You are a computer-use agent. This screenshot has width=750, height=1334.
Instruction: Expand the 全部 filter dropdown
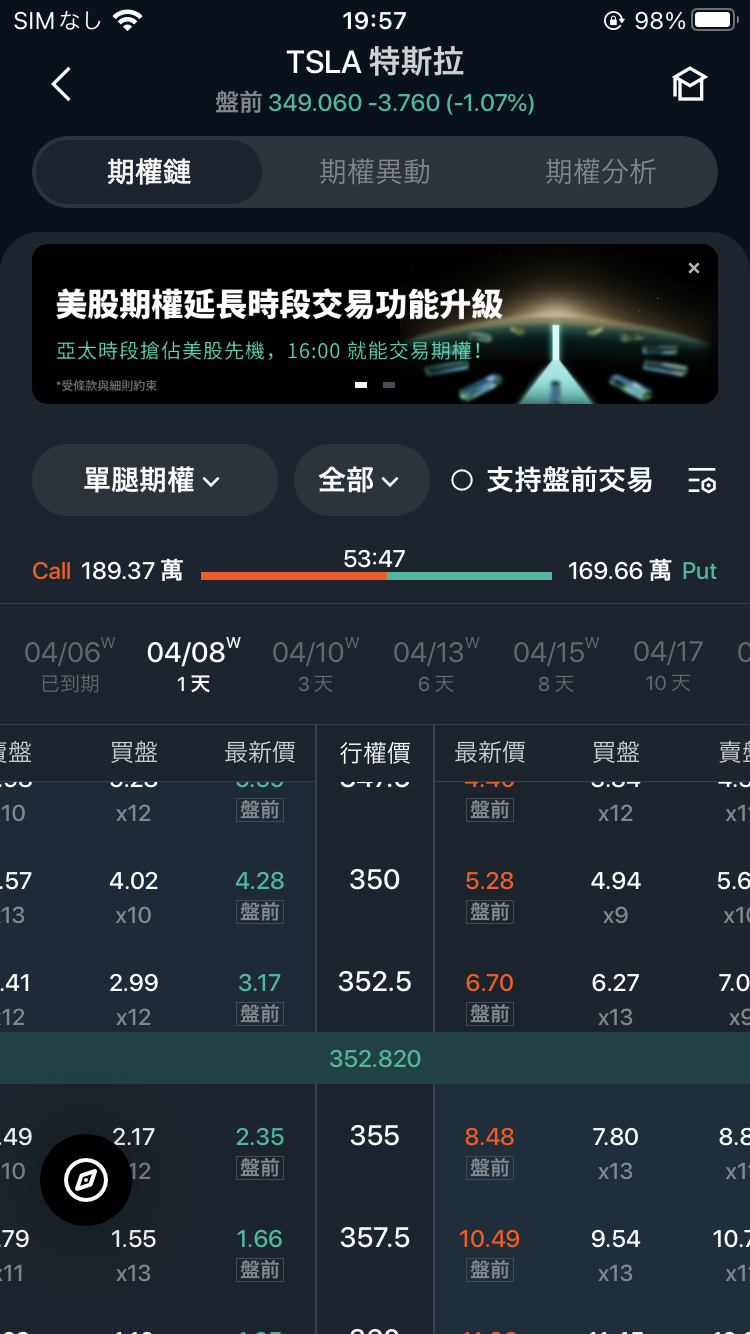coord(360,480)
